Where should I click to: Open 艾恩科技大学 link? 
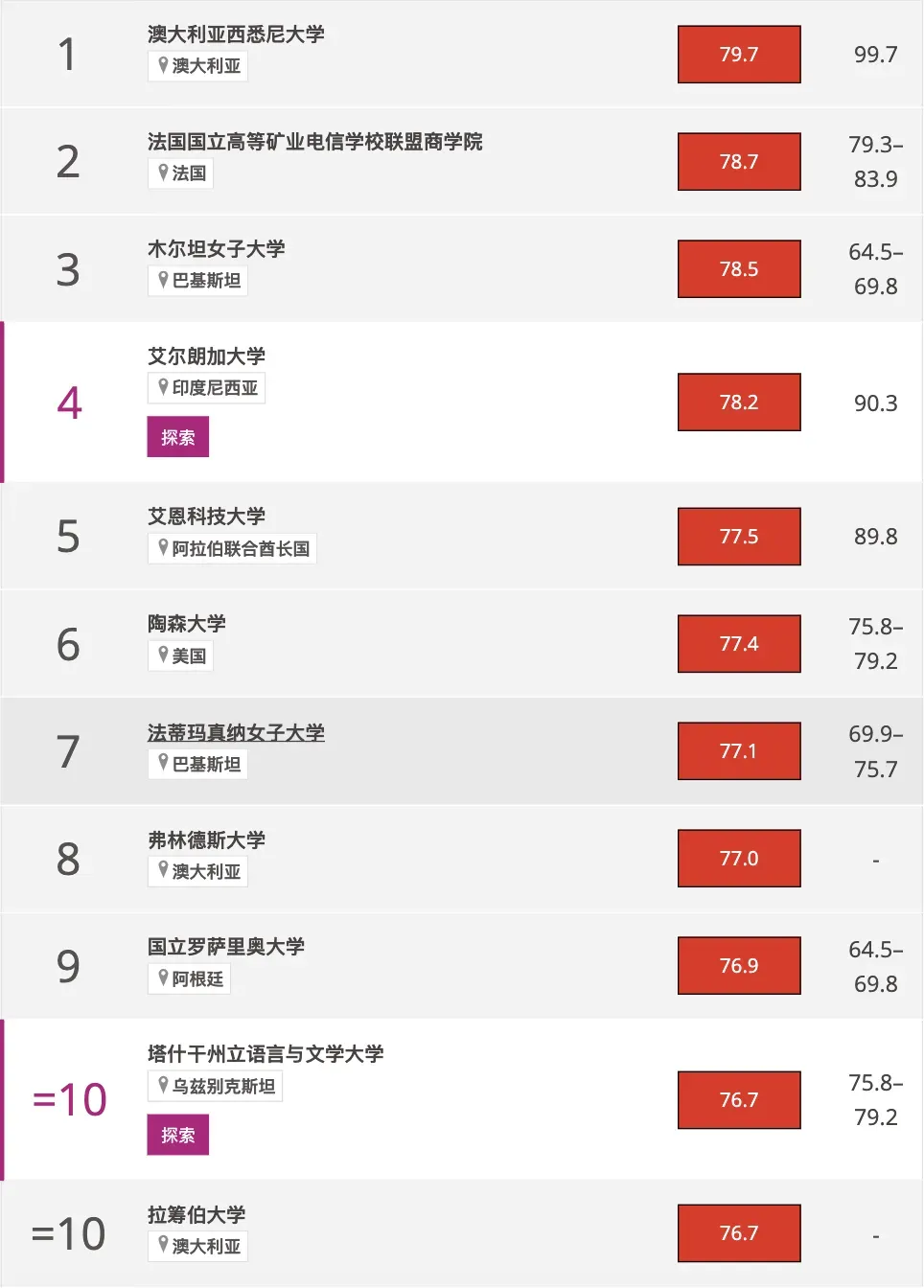206,517
